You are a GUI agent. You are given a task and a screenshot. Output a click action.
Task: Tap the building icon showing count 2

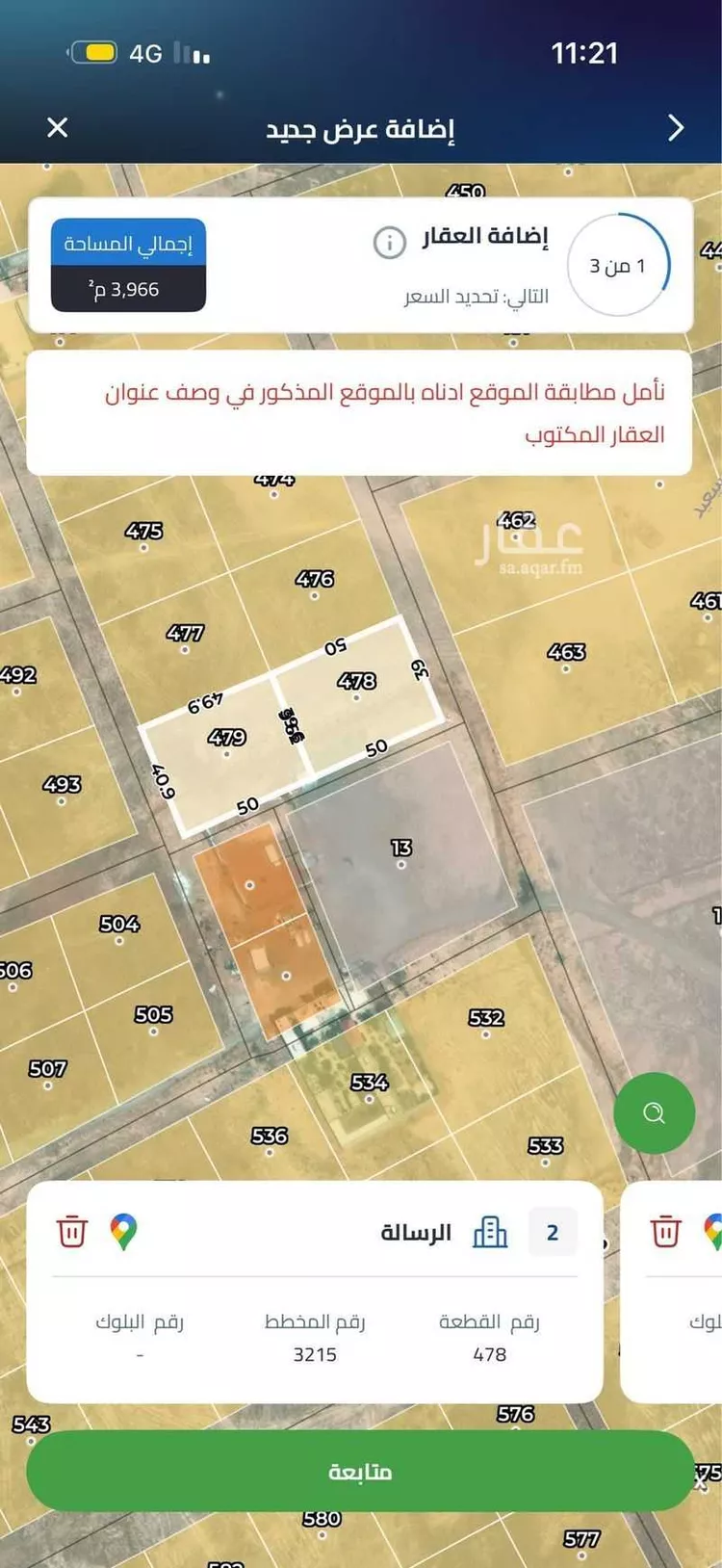(x=491, y=1230)
